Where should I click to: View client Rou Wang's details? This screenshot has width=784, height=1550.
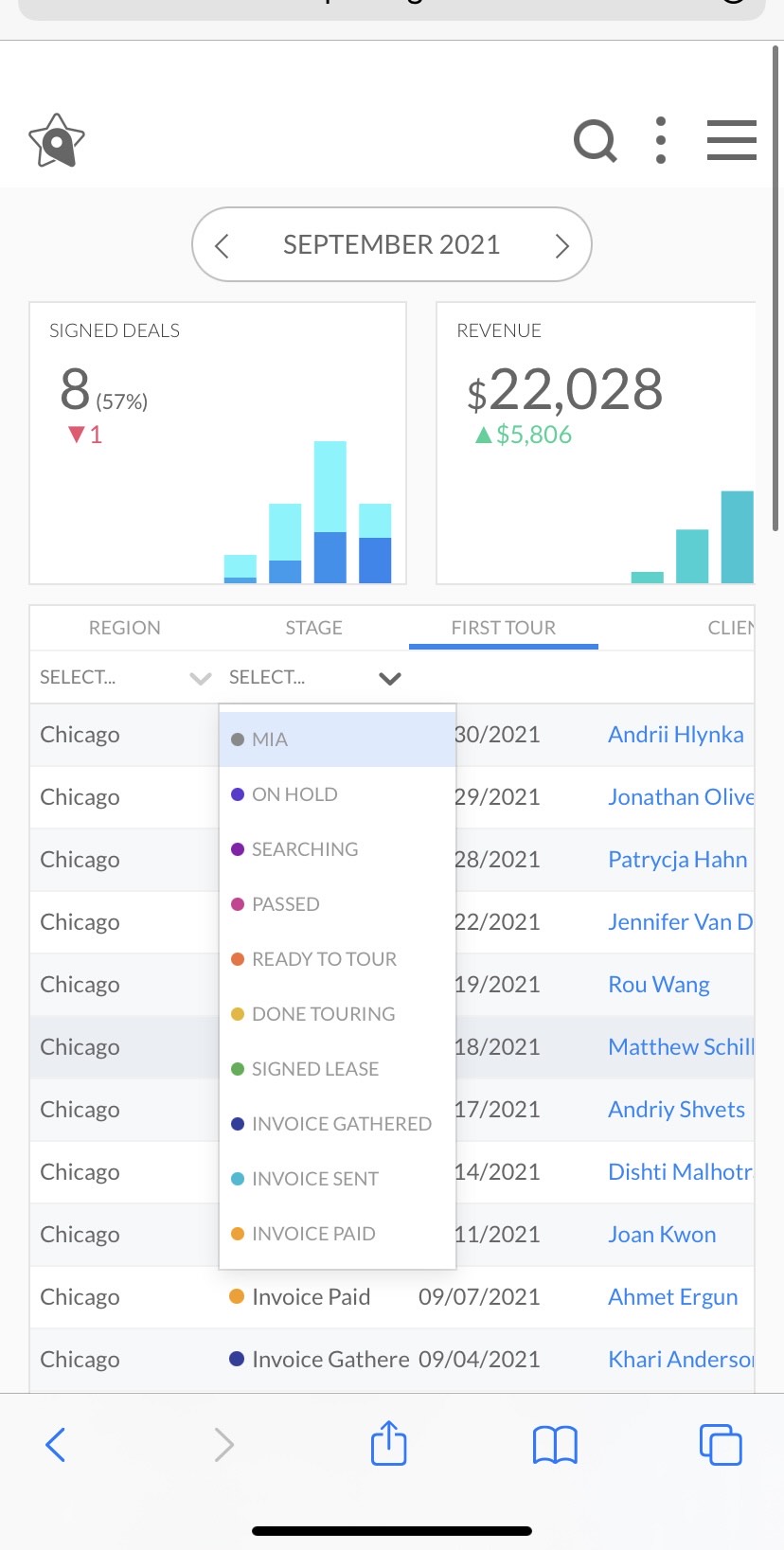point(659,985)
